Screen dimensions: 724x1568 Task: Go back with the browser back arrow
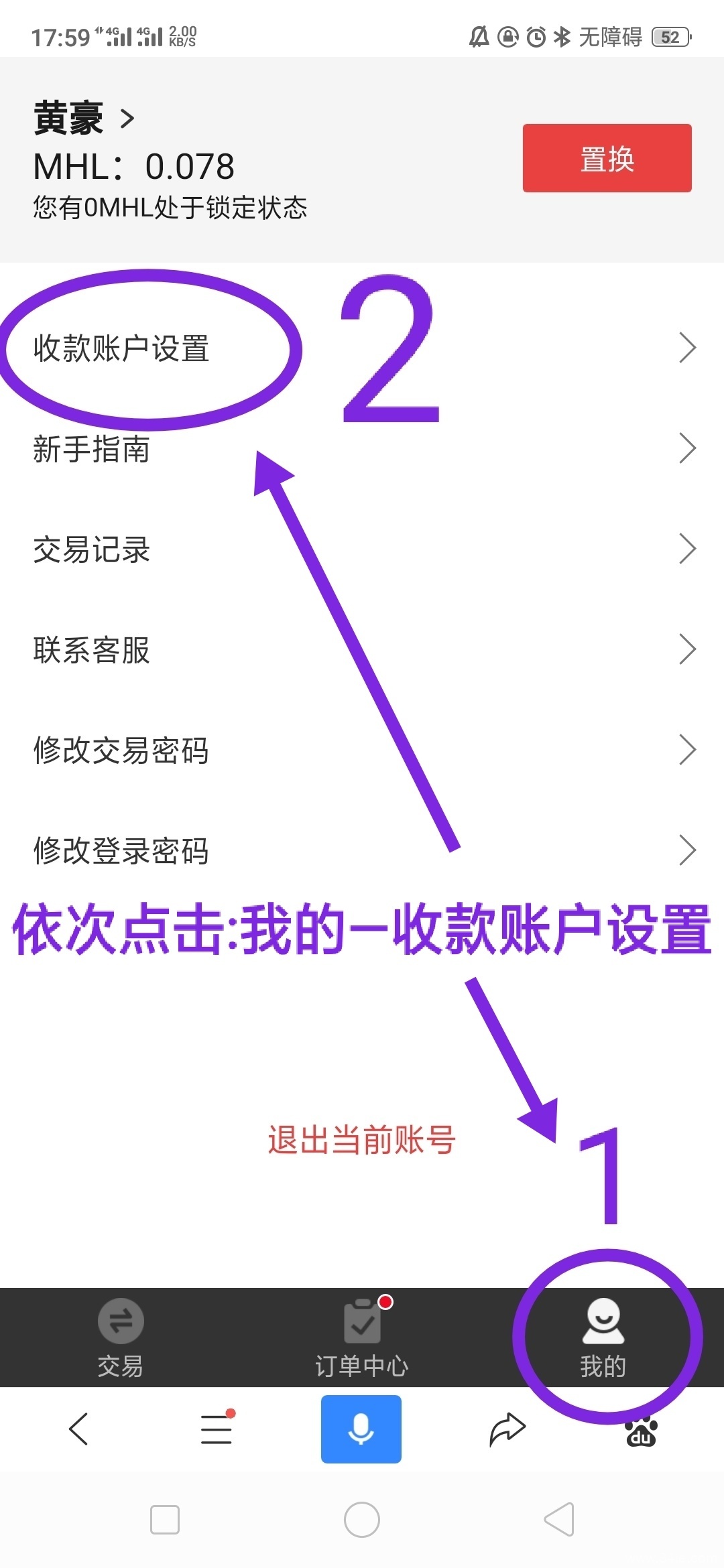[x=79, y=1429]
